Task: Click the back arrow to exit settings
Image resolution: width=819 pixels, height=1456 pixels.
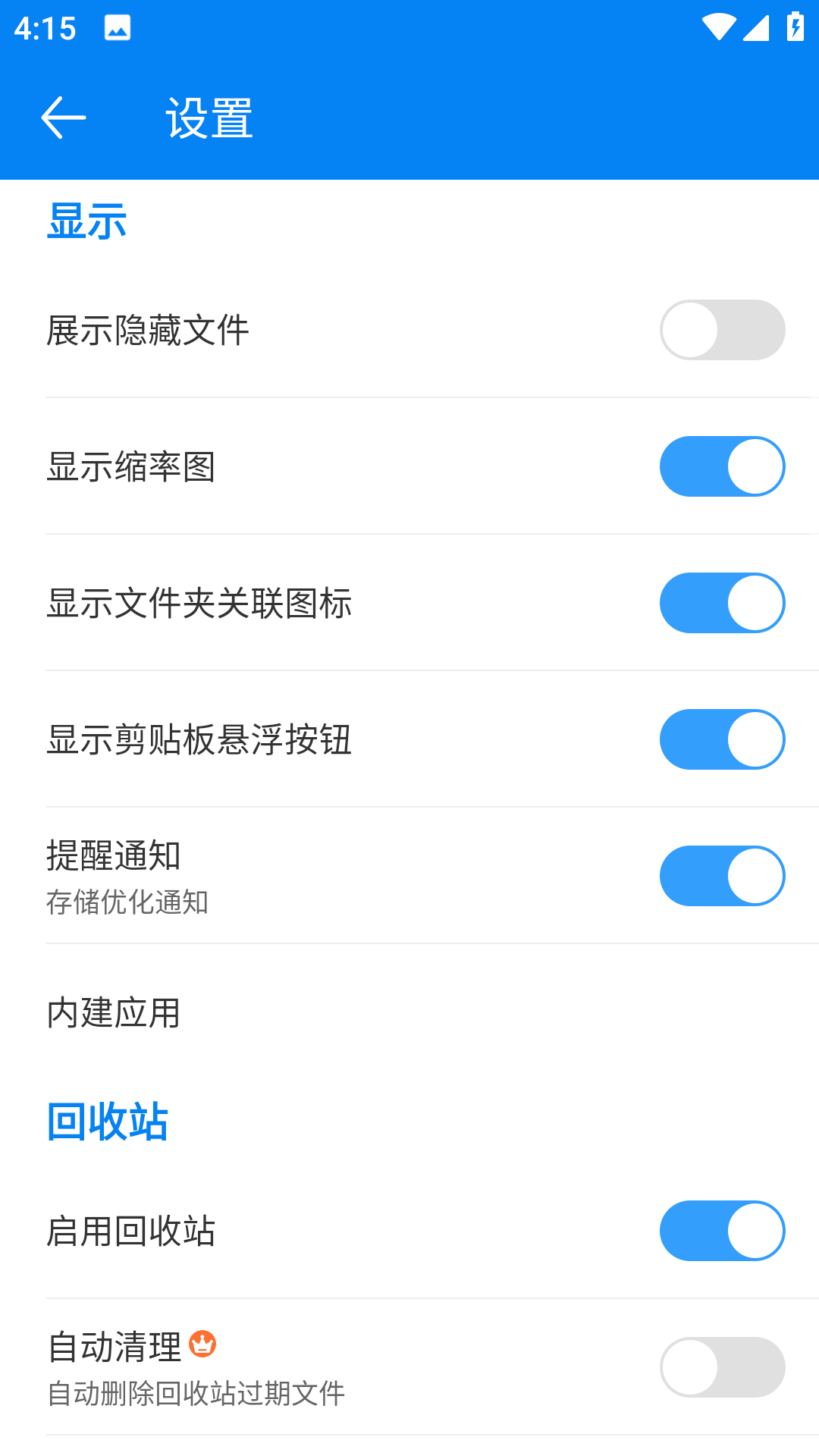Action: (x=63, y=118)
